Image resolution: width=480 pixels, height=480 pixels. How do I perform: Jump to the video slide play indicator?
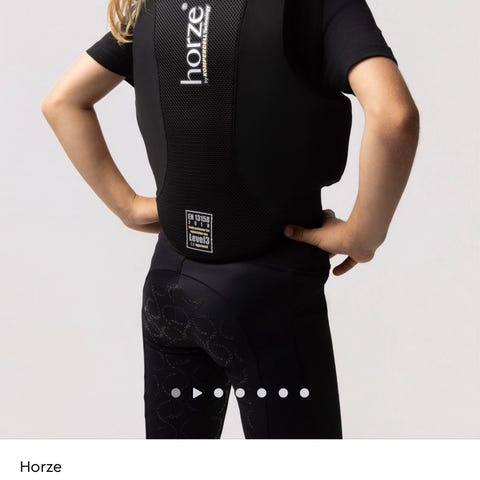197,393
